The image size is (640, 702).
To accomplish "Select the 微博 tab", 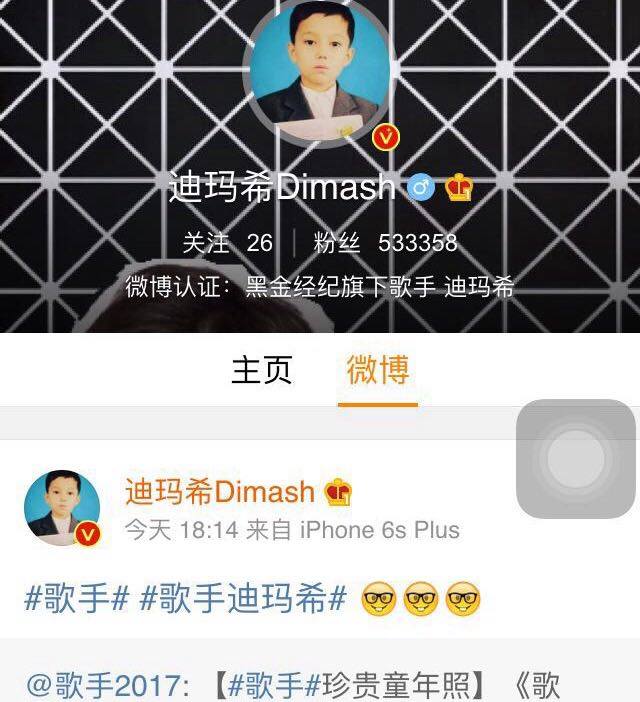I will 377,370.
